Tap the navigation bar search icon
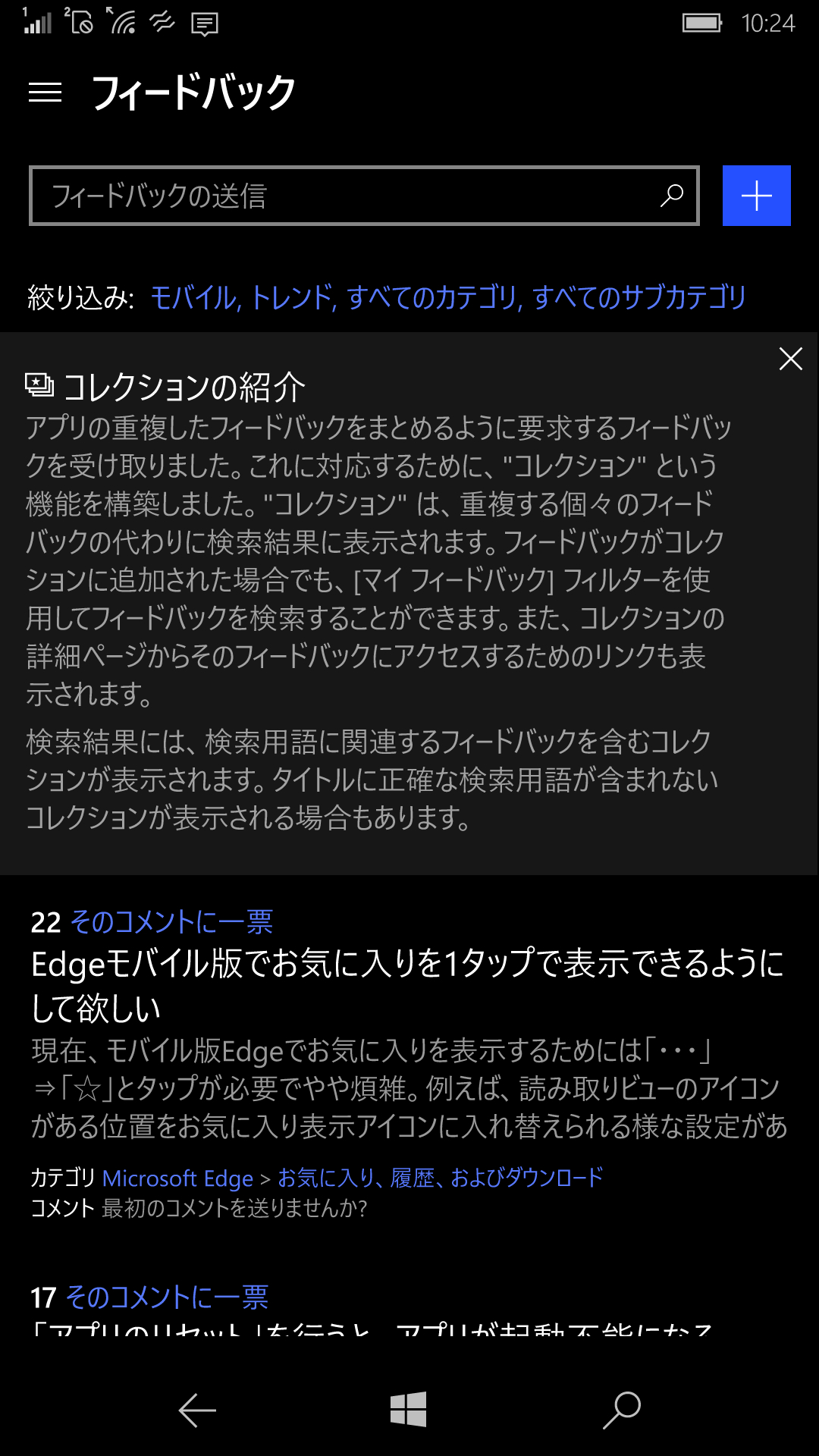This screenshot has height=1456, width=819. (622, 1409)
